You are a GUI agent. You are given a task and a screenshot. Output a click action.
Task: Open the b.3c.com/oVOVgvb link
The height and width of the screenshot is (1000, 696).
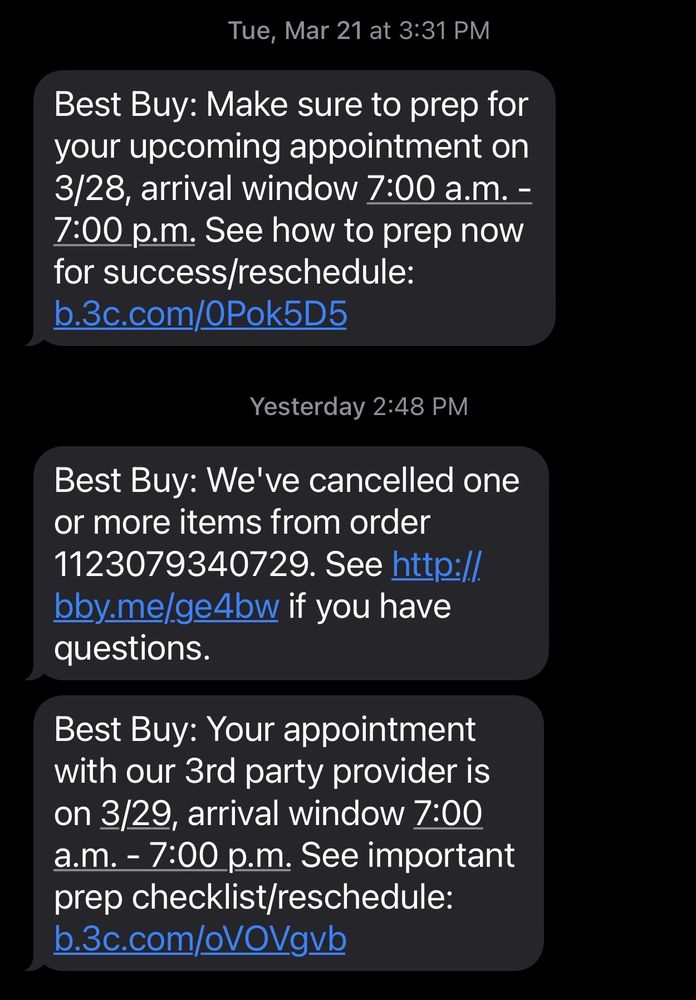(200, 940)
